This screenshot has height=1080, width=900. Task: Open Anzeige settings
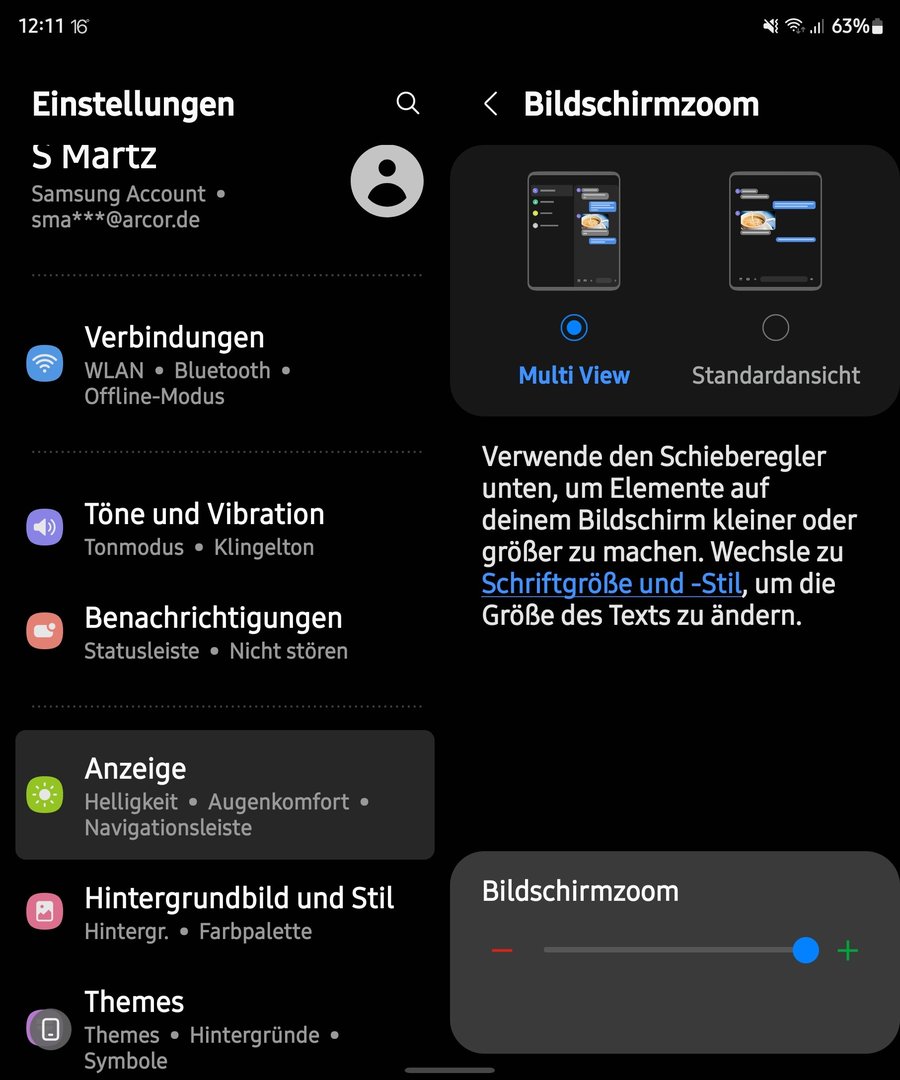pyautogui.click(x=225, y=795)
